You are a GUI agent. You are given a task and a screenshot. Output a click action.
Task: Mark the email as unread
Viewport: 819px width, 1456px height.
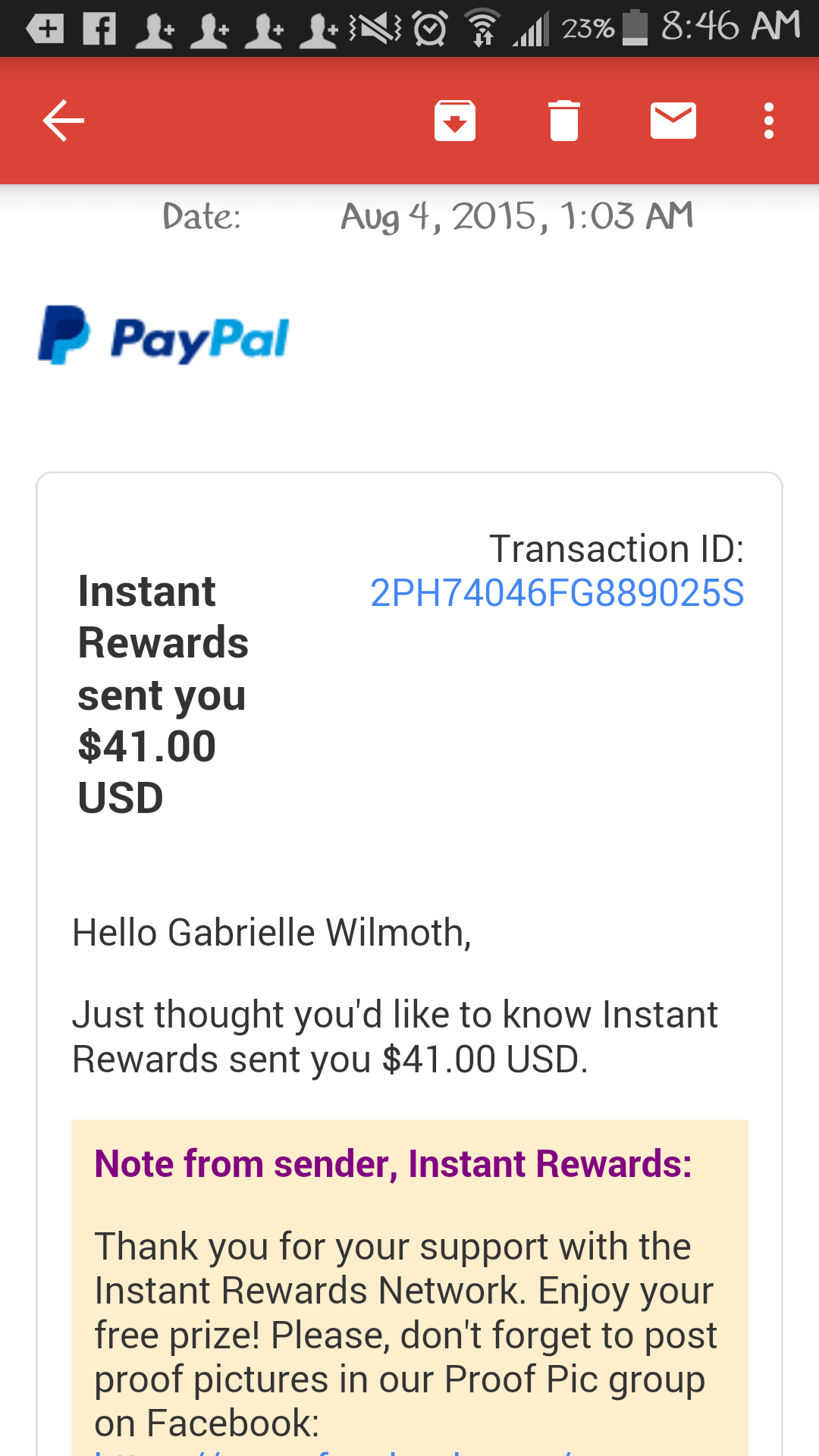coord(673,121)
